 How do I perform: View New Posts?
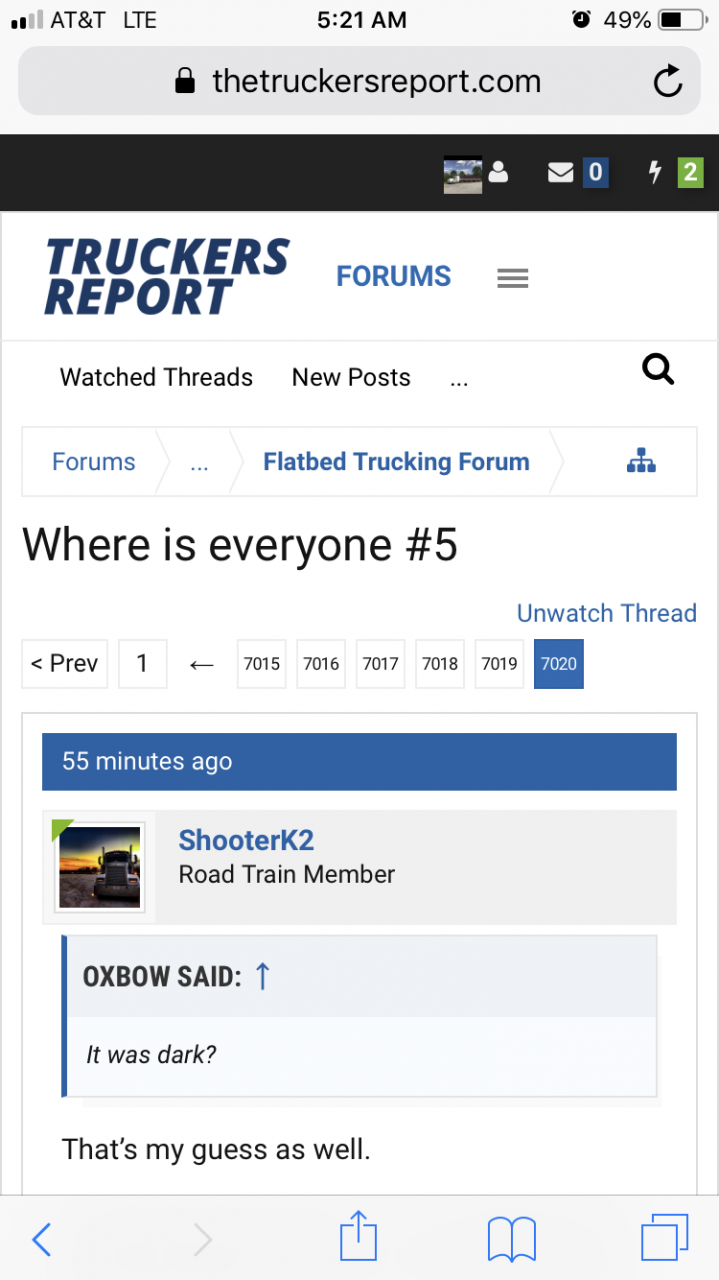click(x=351, y=377)
